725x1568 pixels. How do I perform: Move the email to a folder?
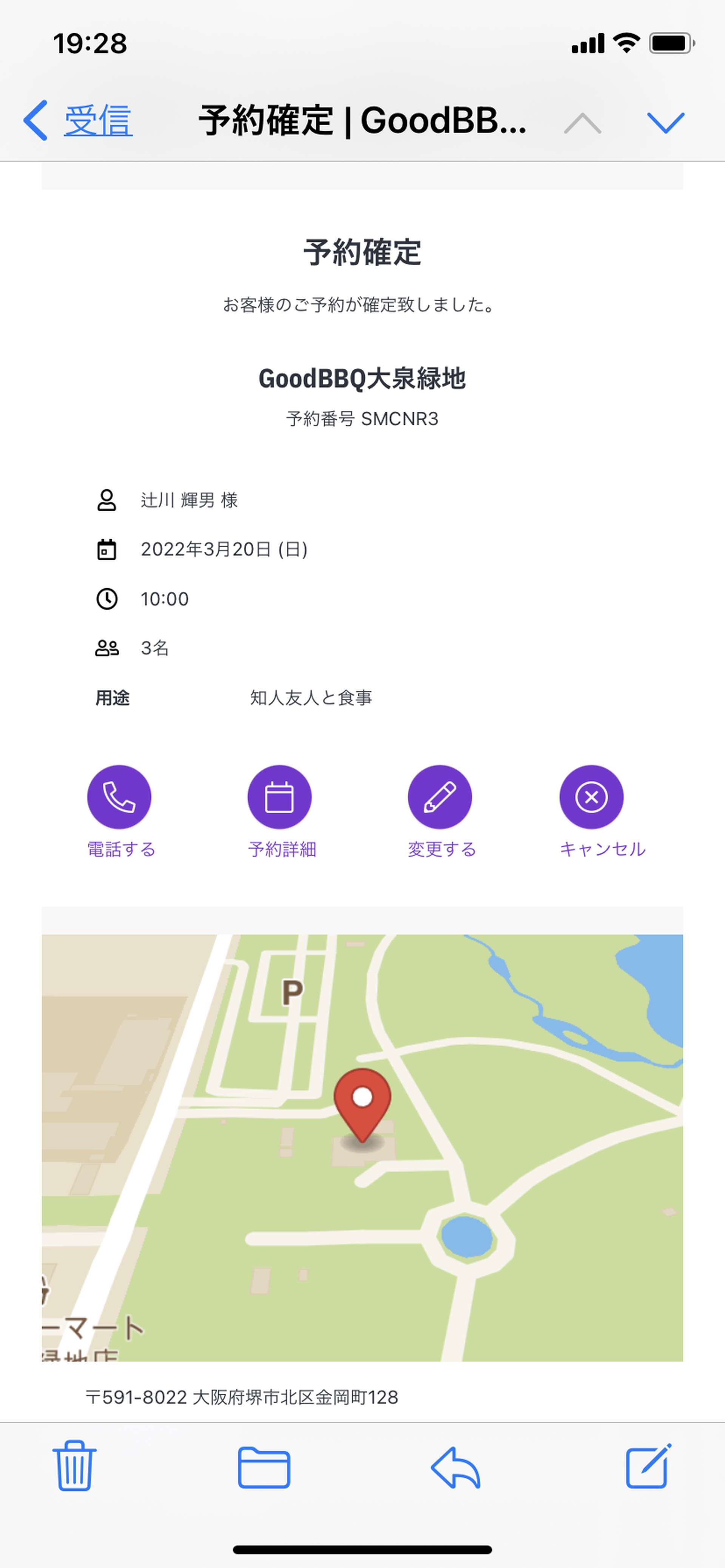click(264, 1467)
